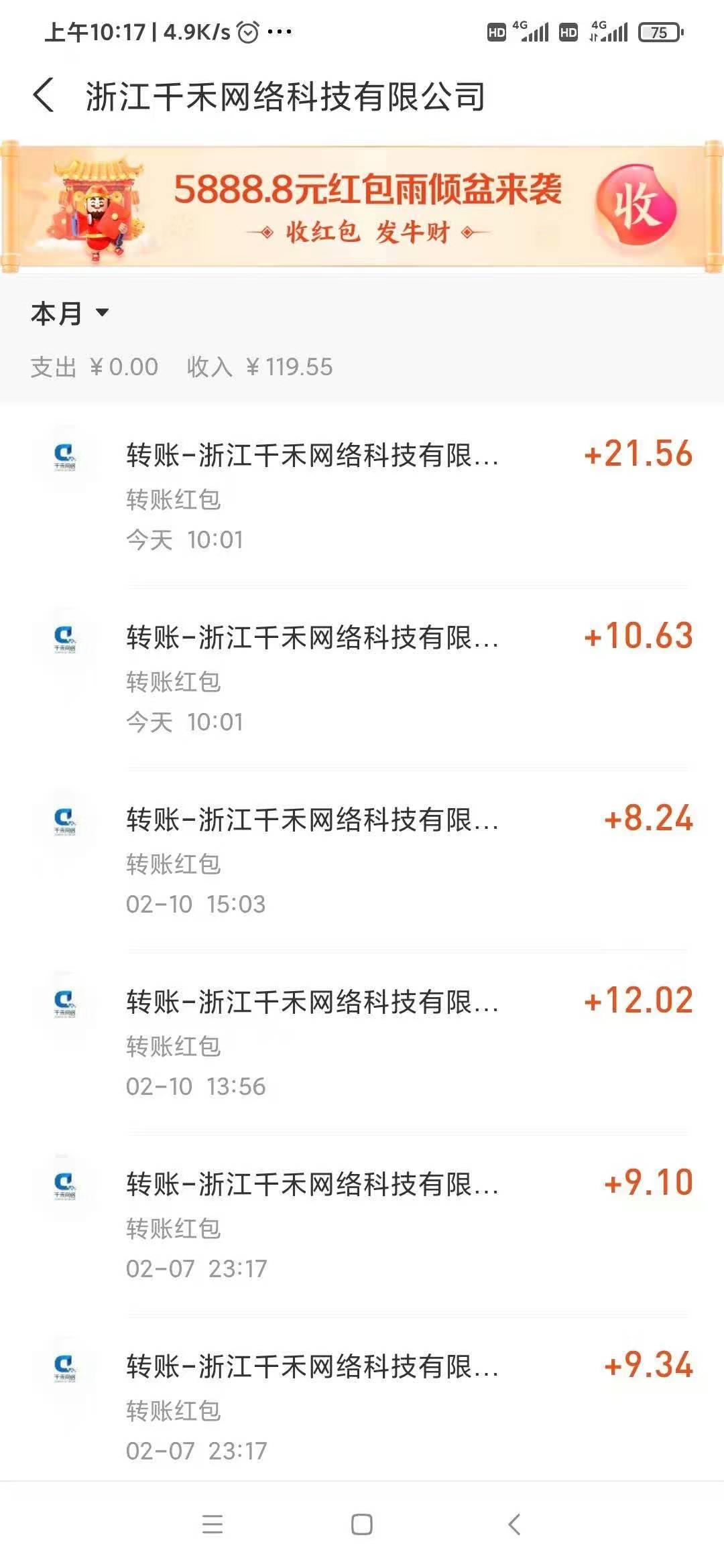Screen dimensions: 724x1568
Task: Open the 本月 month filter dropdown
Action: 67,314
